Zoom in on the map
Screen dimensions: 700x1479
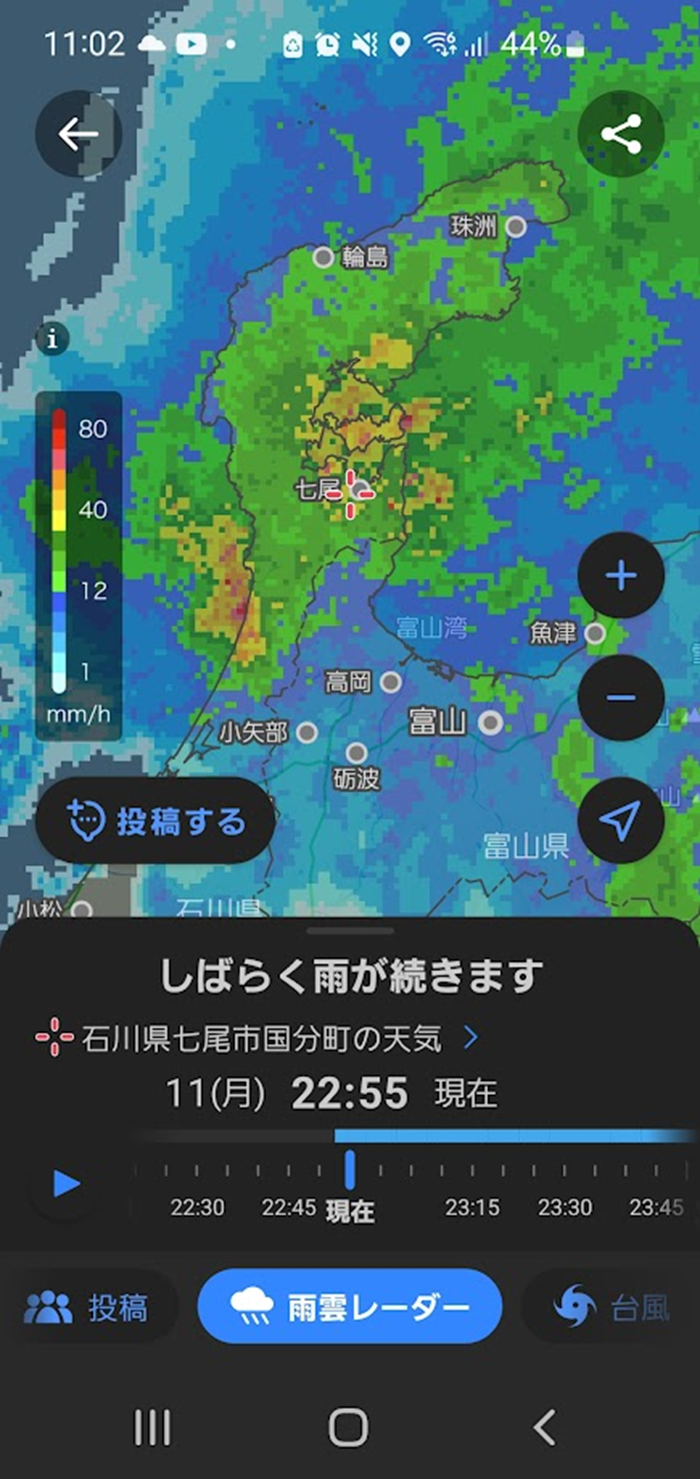(x=621, y=576)
